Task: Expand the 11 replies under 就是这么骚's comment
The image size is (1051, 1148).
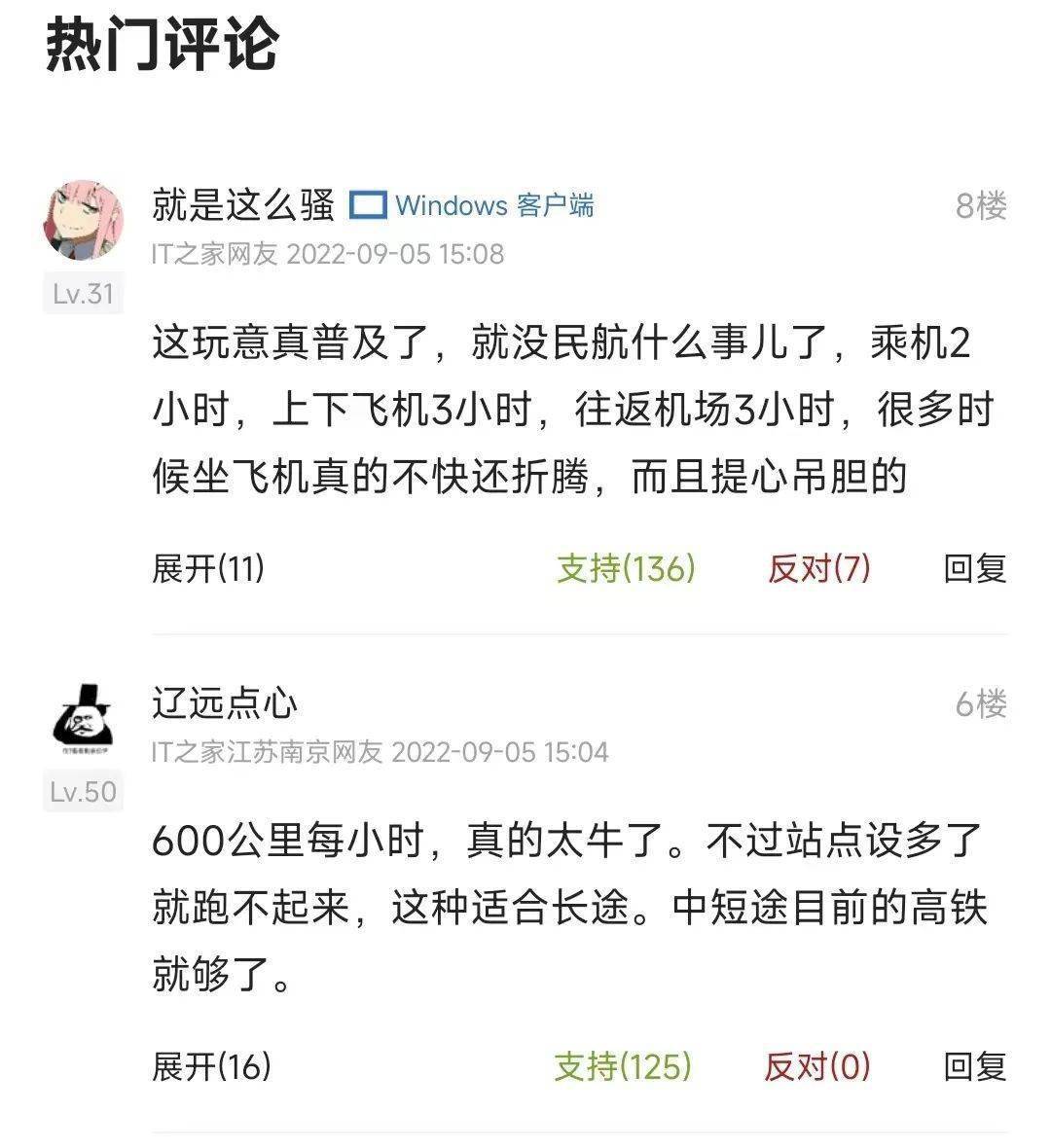Action: [208, 568]
